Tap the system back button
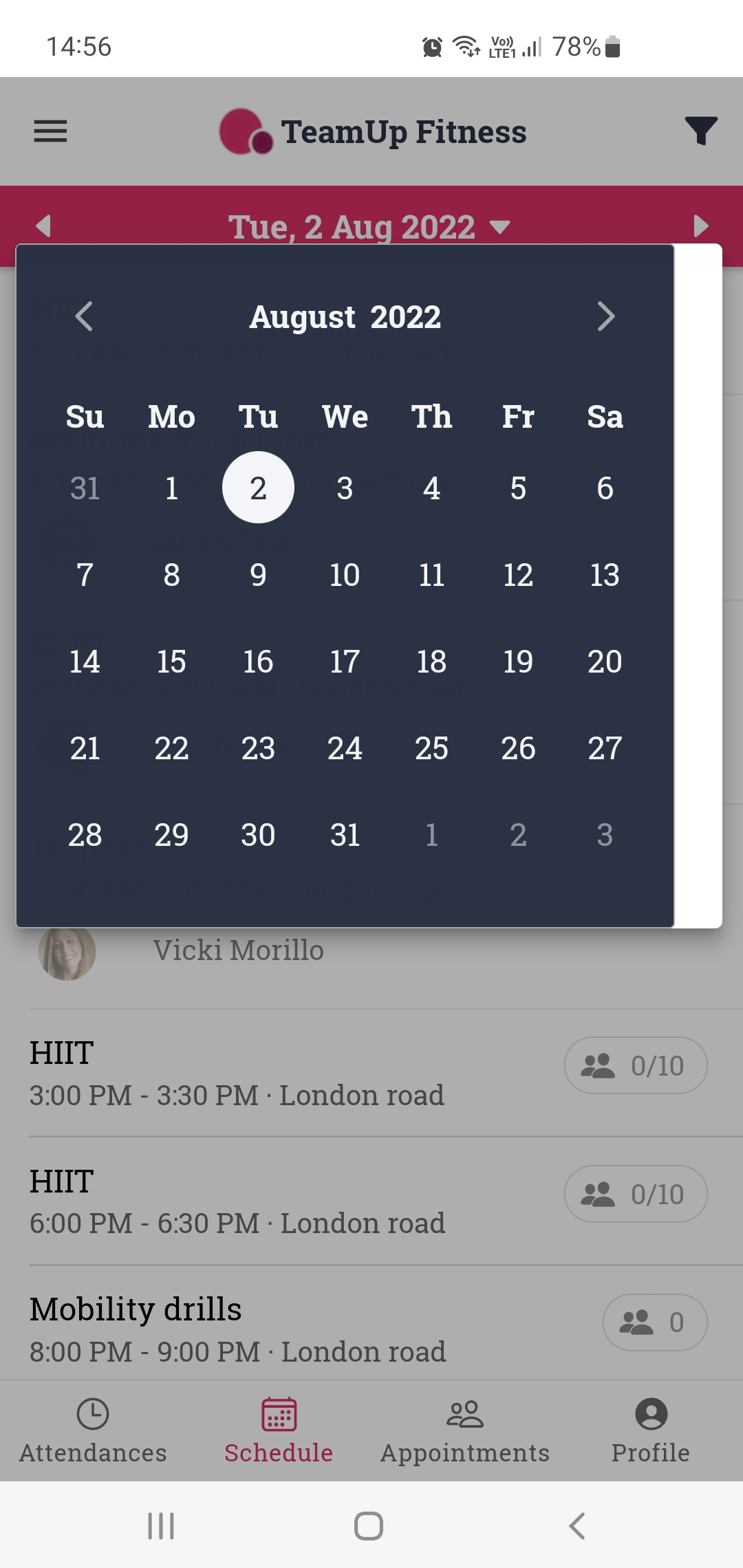 577,1525
